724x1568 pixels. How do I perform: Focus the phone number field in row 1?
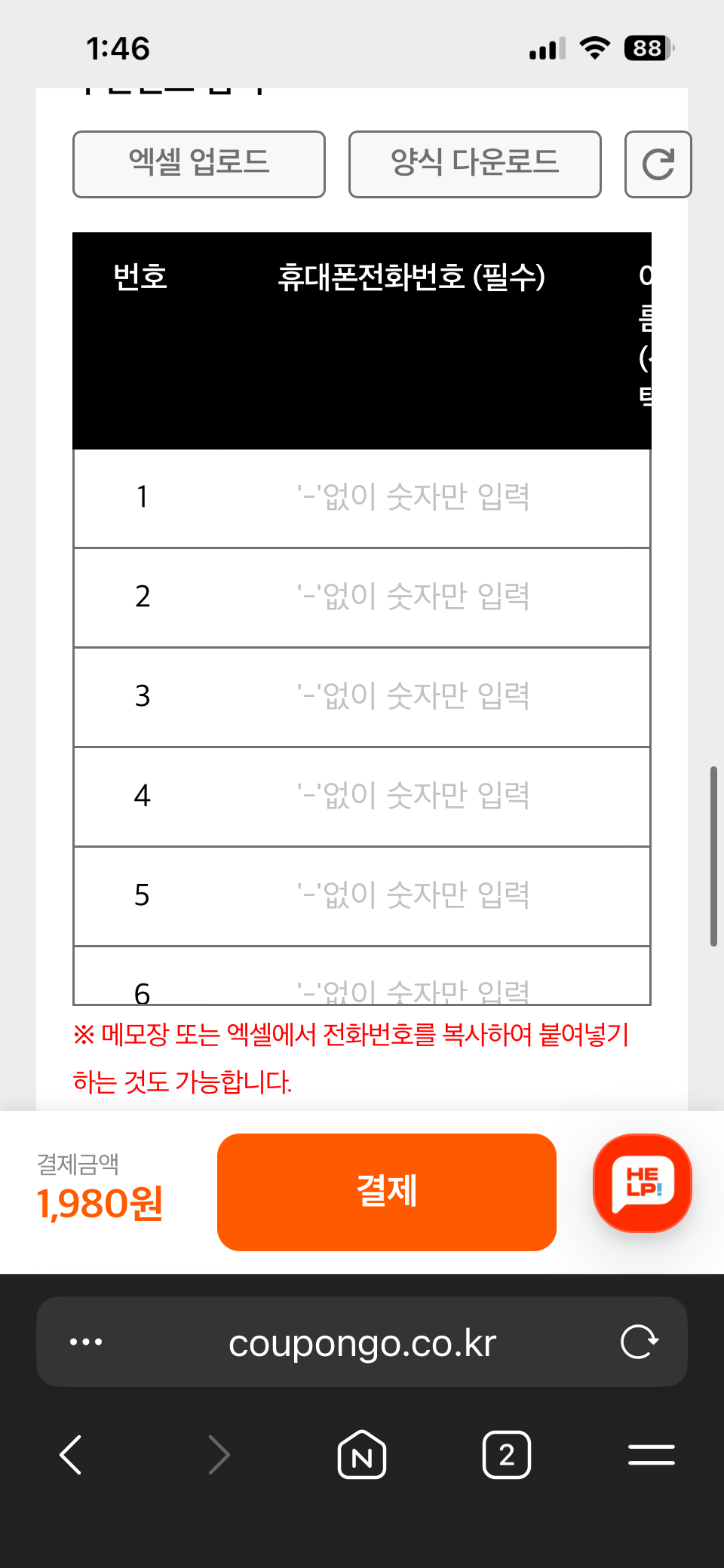tap(413, 498)
